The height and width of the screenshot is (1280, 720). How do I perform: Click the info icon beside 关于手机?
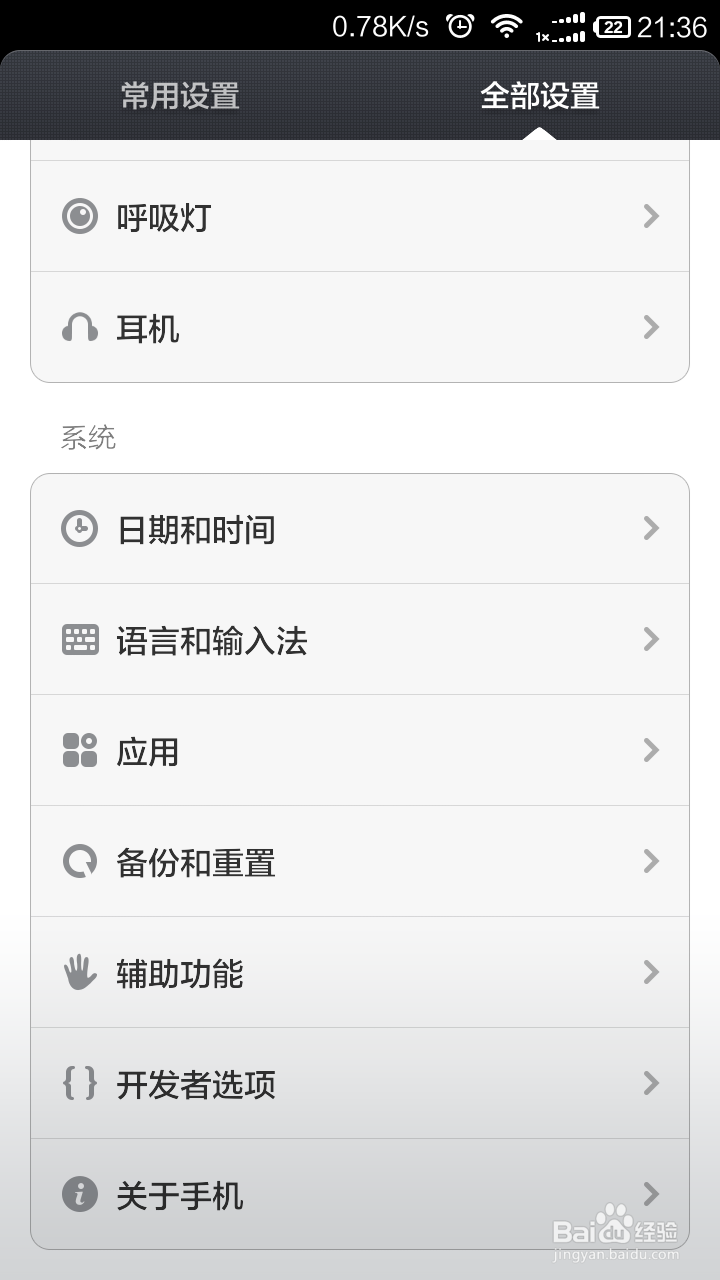pyautogui.click(x=82, y=1194)
